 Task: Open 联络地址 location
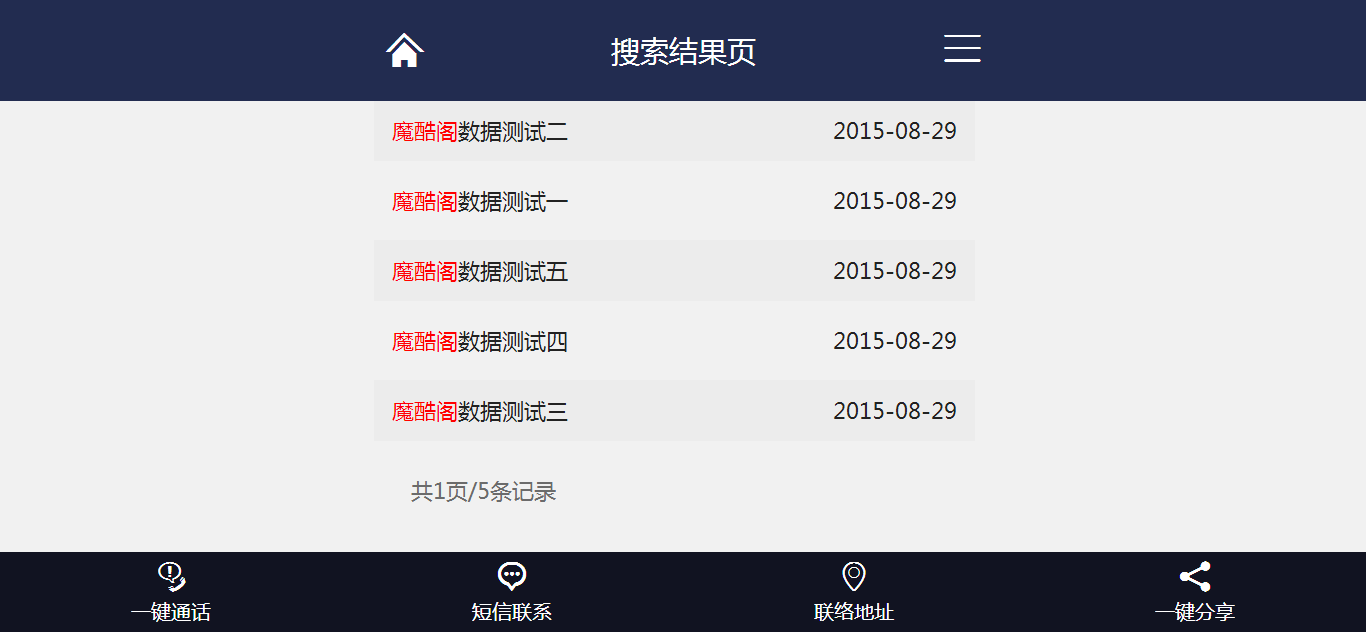coord(853,592)
